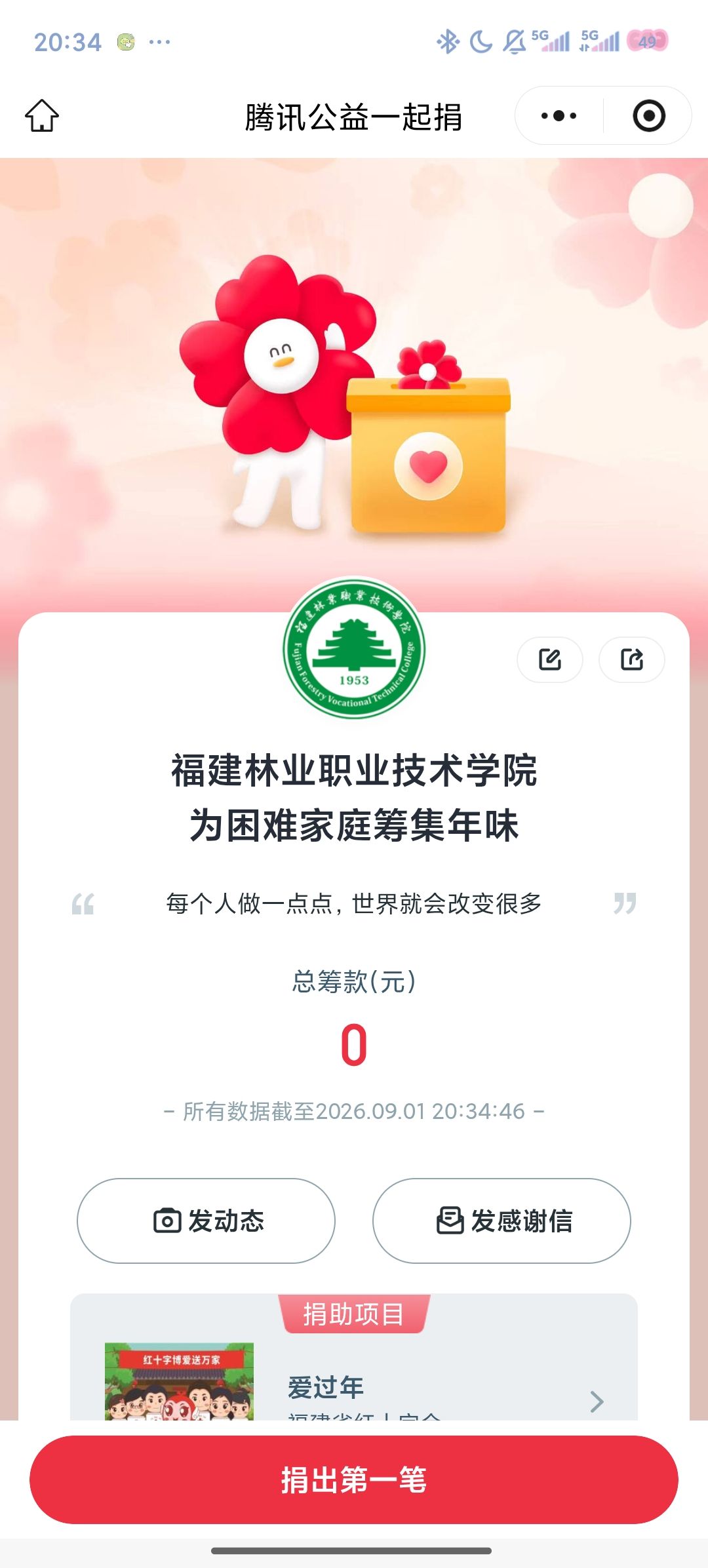Open the three-dot more menu

(559, 116)
